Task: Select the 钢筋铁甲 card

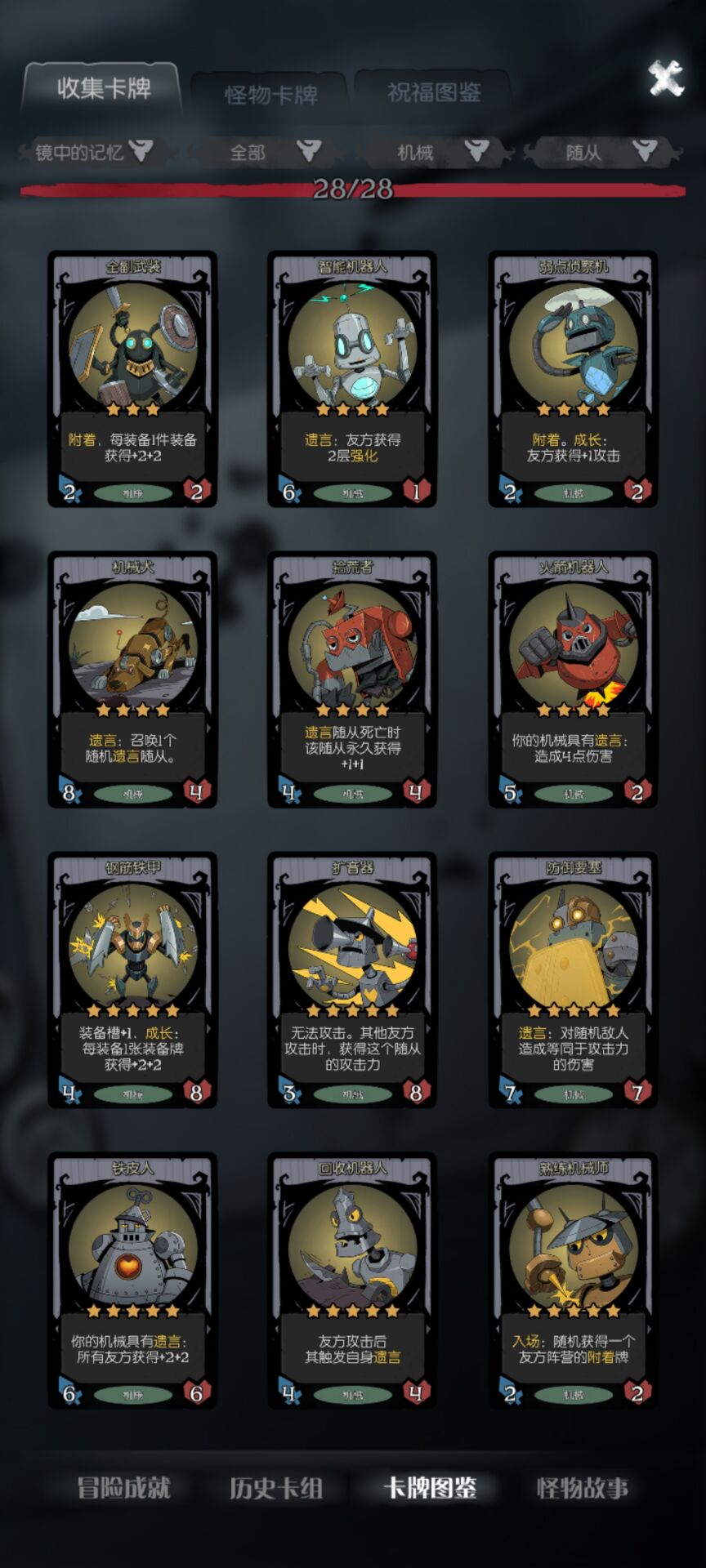Action: 132,980
